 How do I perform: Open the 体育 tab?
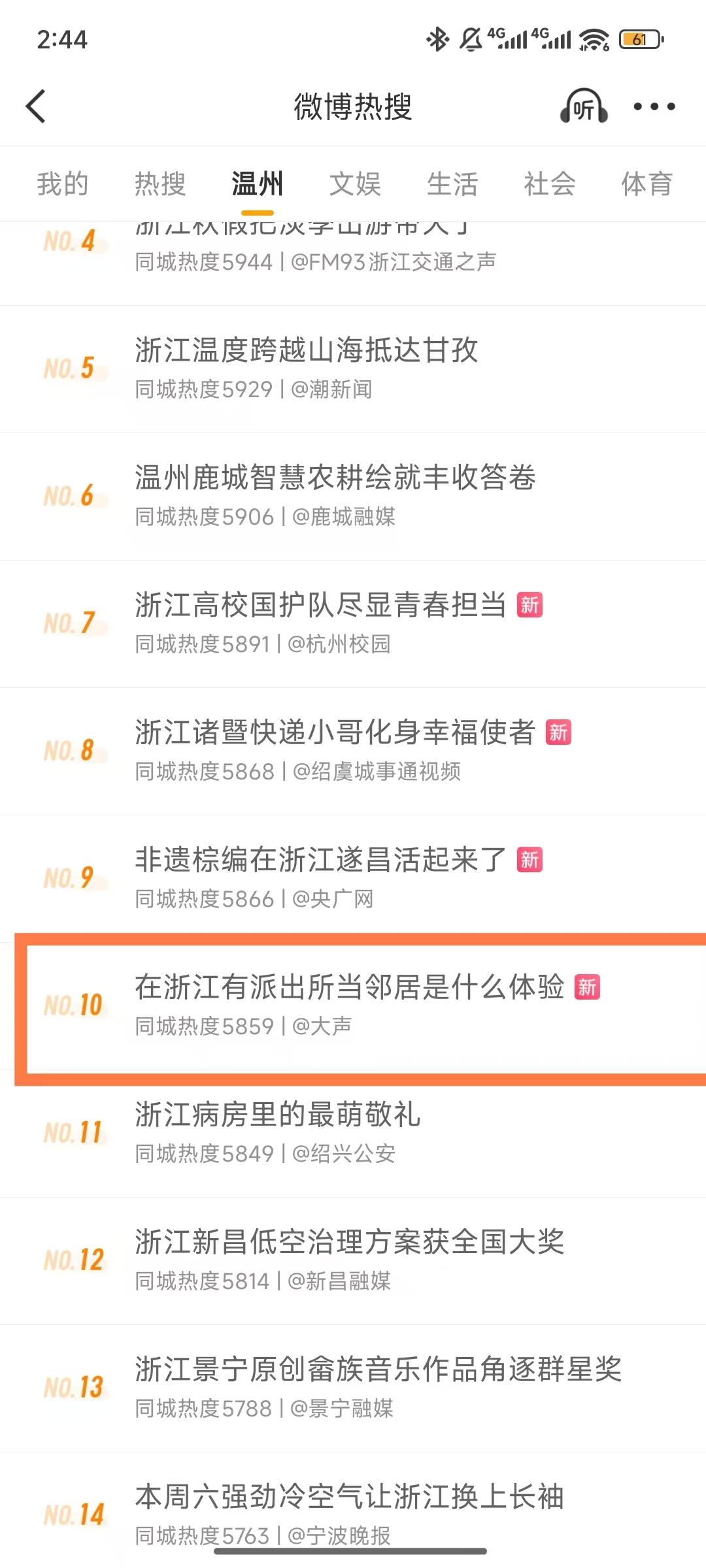647,184
